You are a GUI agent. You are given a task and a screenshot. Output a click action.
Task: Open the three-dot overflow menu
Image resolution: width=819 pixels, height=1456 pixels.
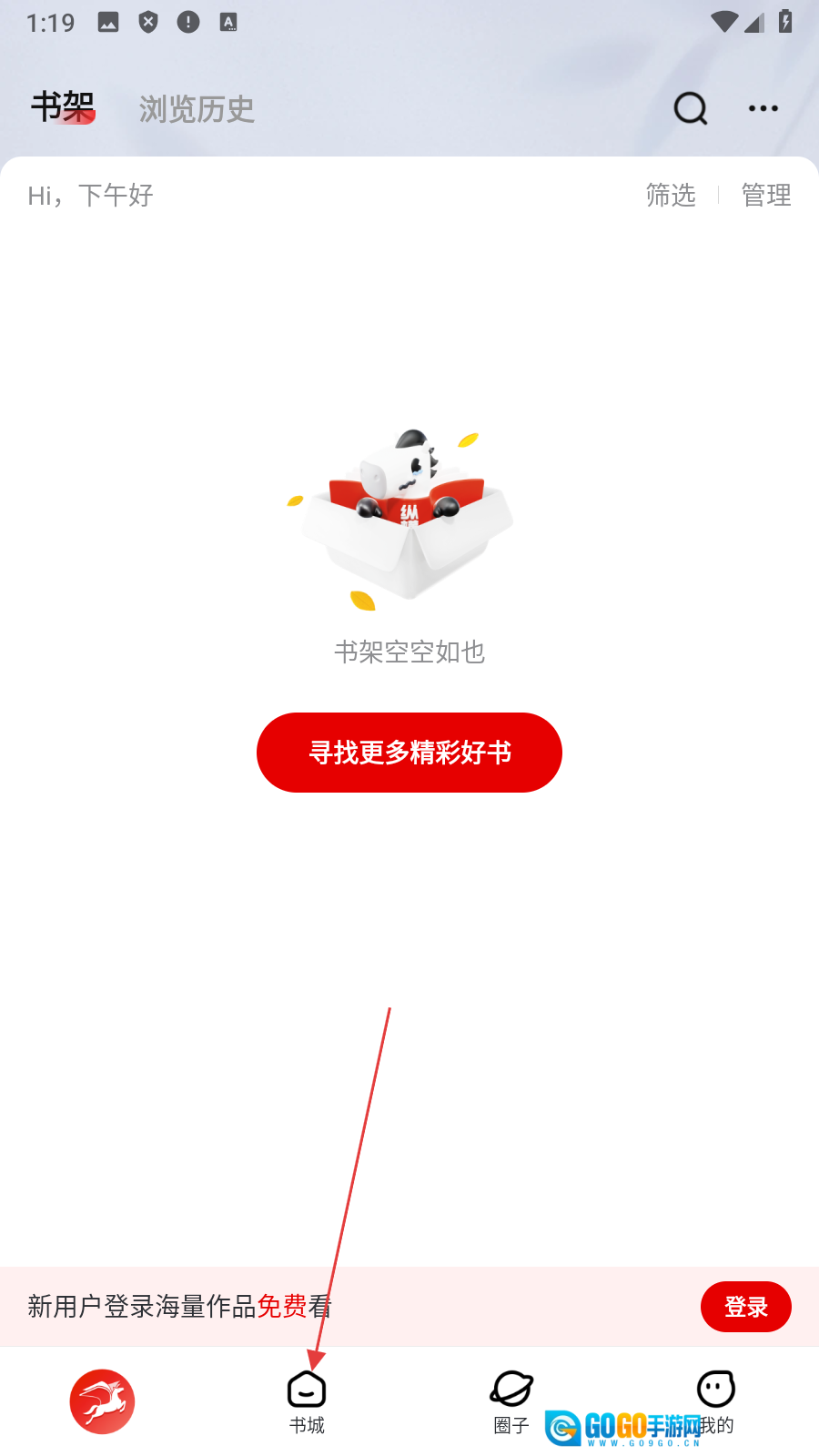point(763,108)
